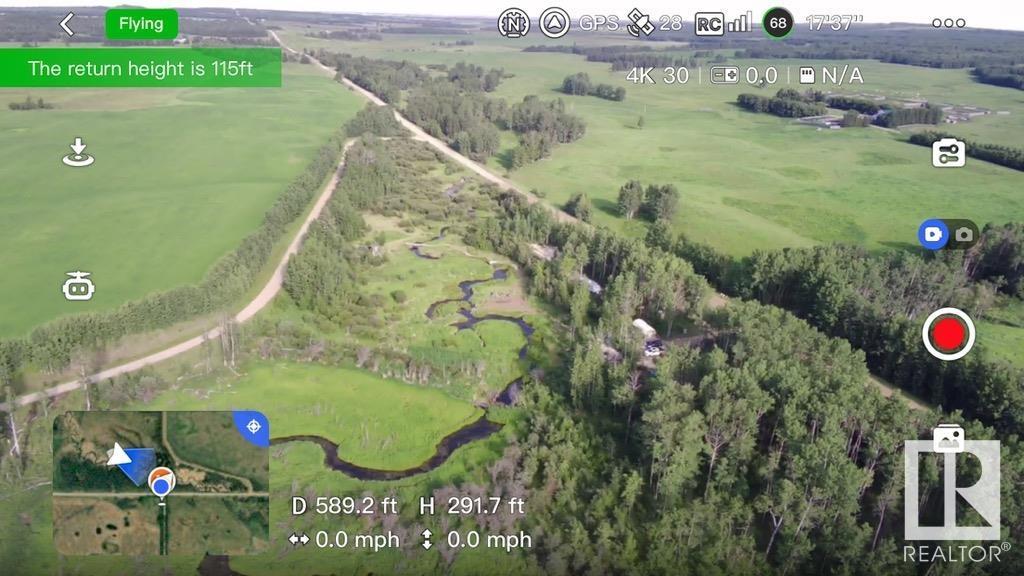Viewport: 1024px width, 576px height.
Task: Go back with the top-left arrow
Action: [67, 24]
